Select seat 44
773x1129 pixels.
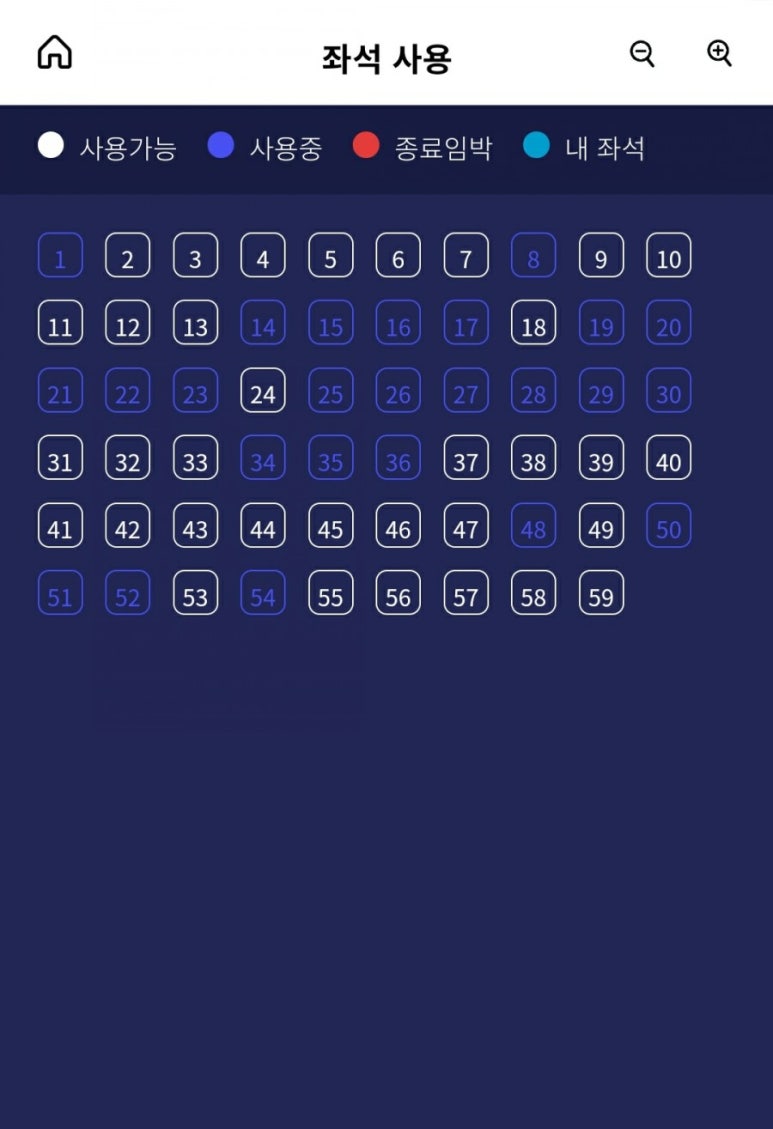[263, 525]
